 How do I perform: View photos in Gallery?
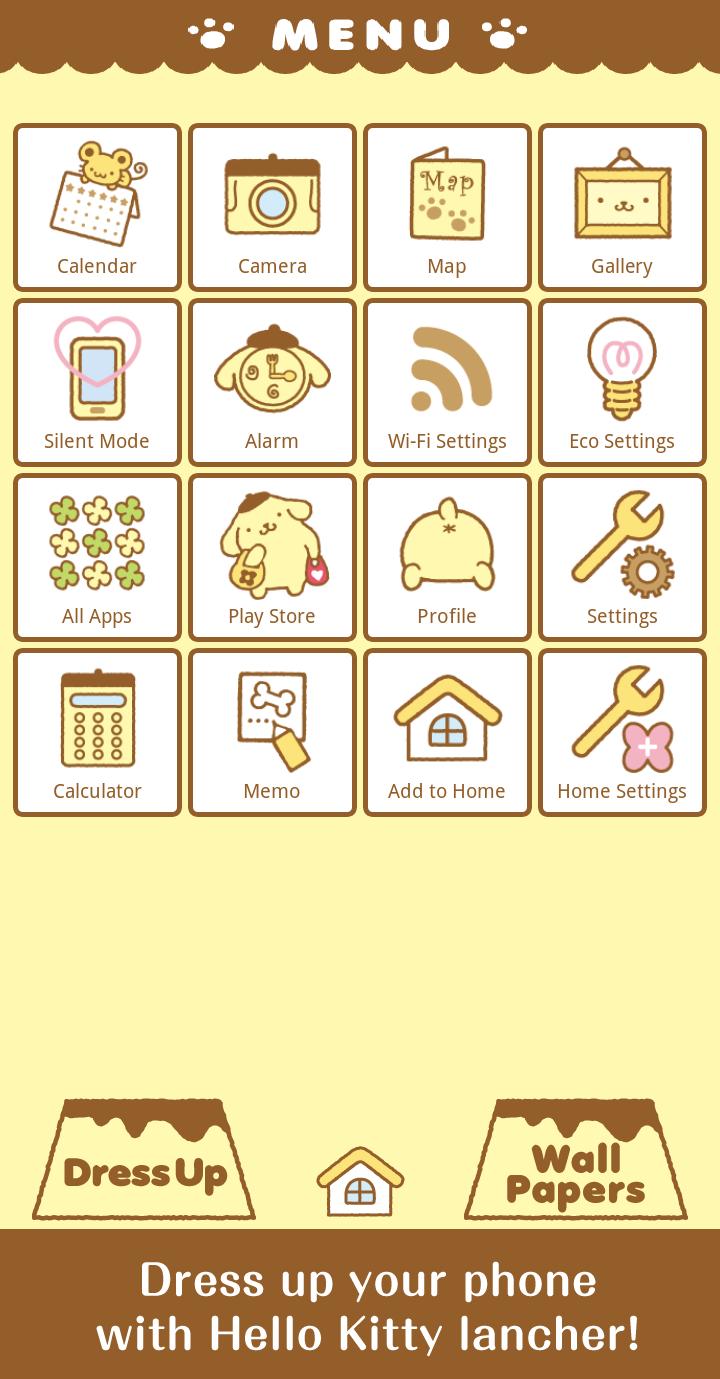[622, 206]
